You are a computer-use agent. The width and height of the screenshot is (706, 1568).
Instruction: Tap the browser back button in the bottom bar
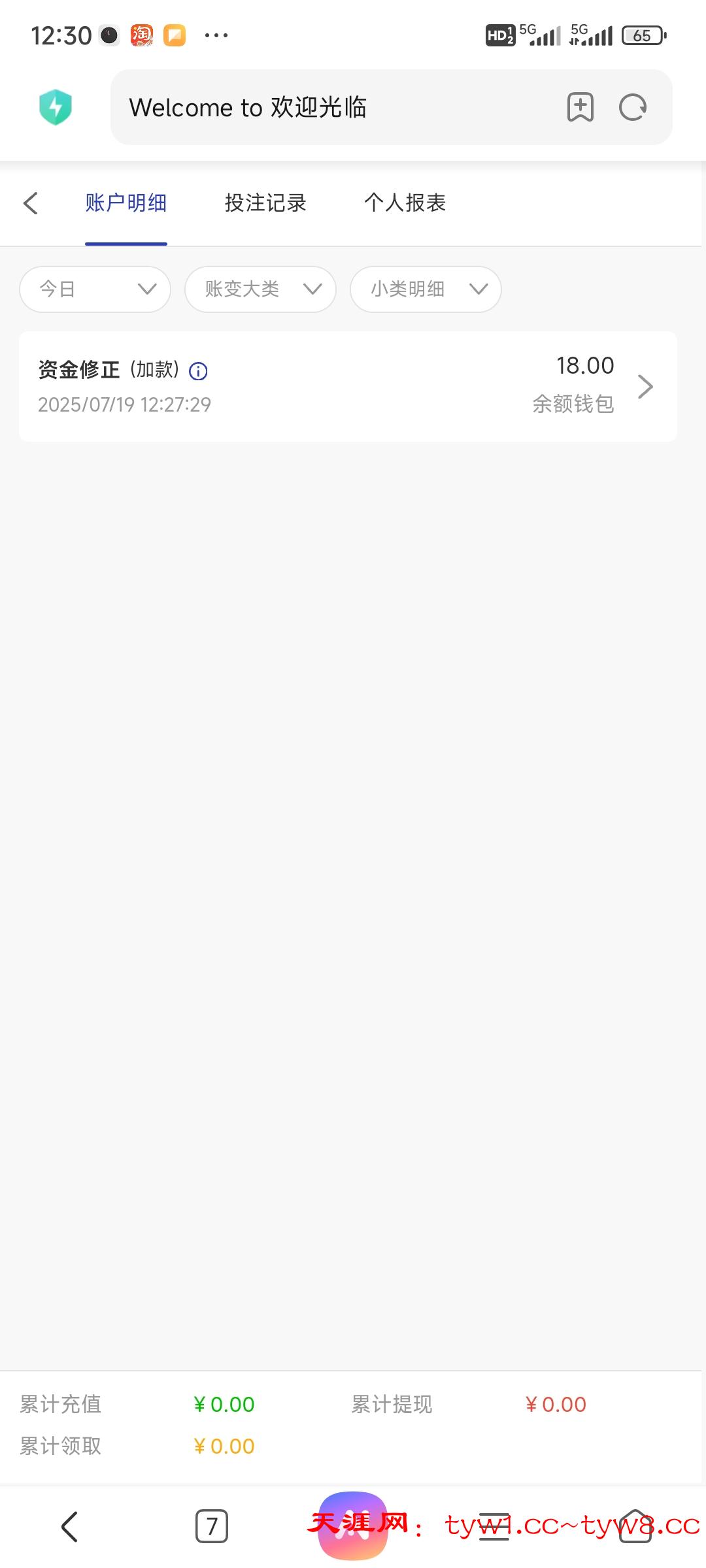pos(69,1526)
